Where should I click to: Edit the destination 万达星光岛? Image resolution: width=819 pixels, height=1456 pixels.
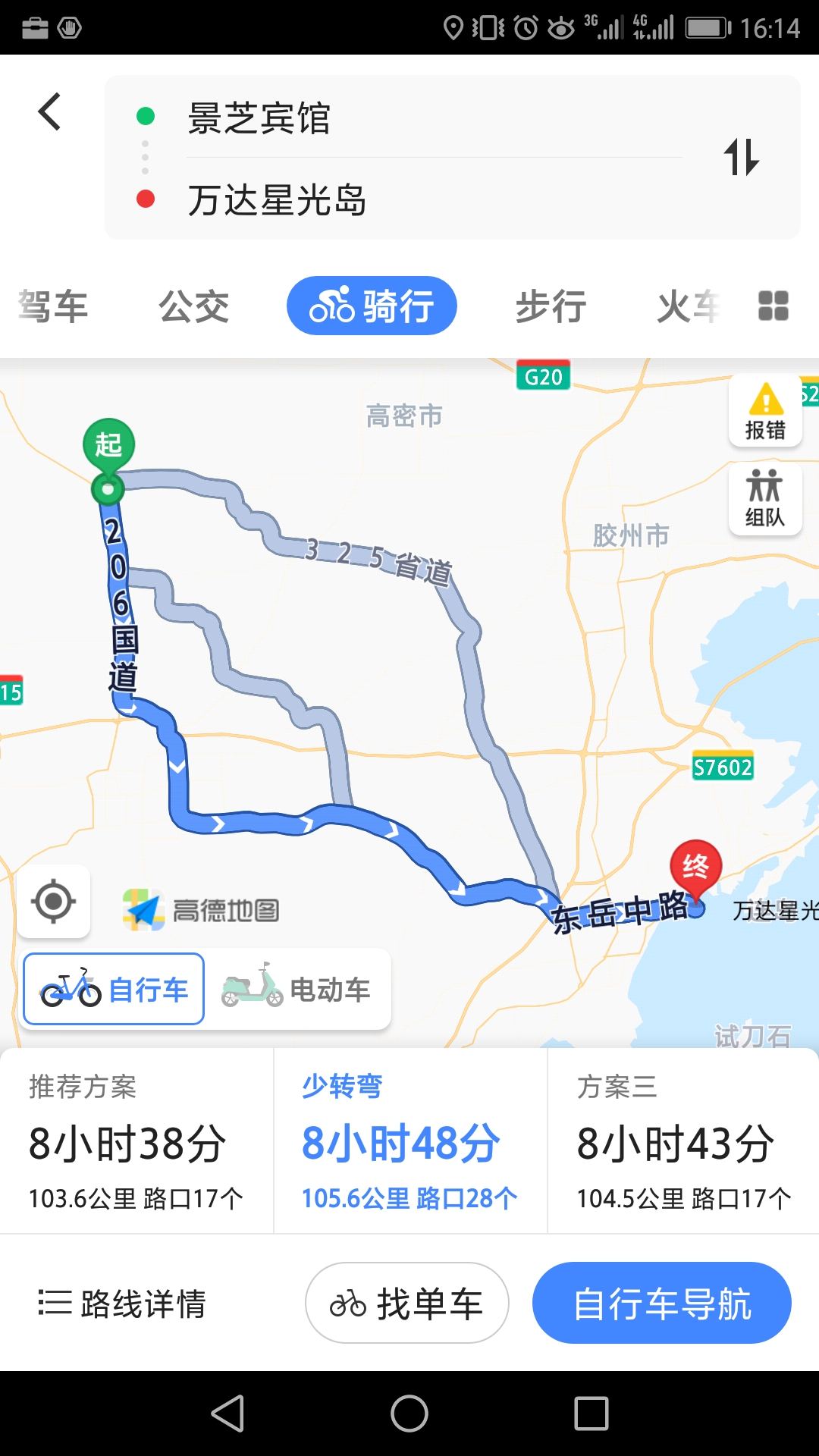(277, 200)
